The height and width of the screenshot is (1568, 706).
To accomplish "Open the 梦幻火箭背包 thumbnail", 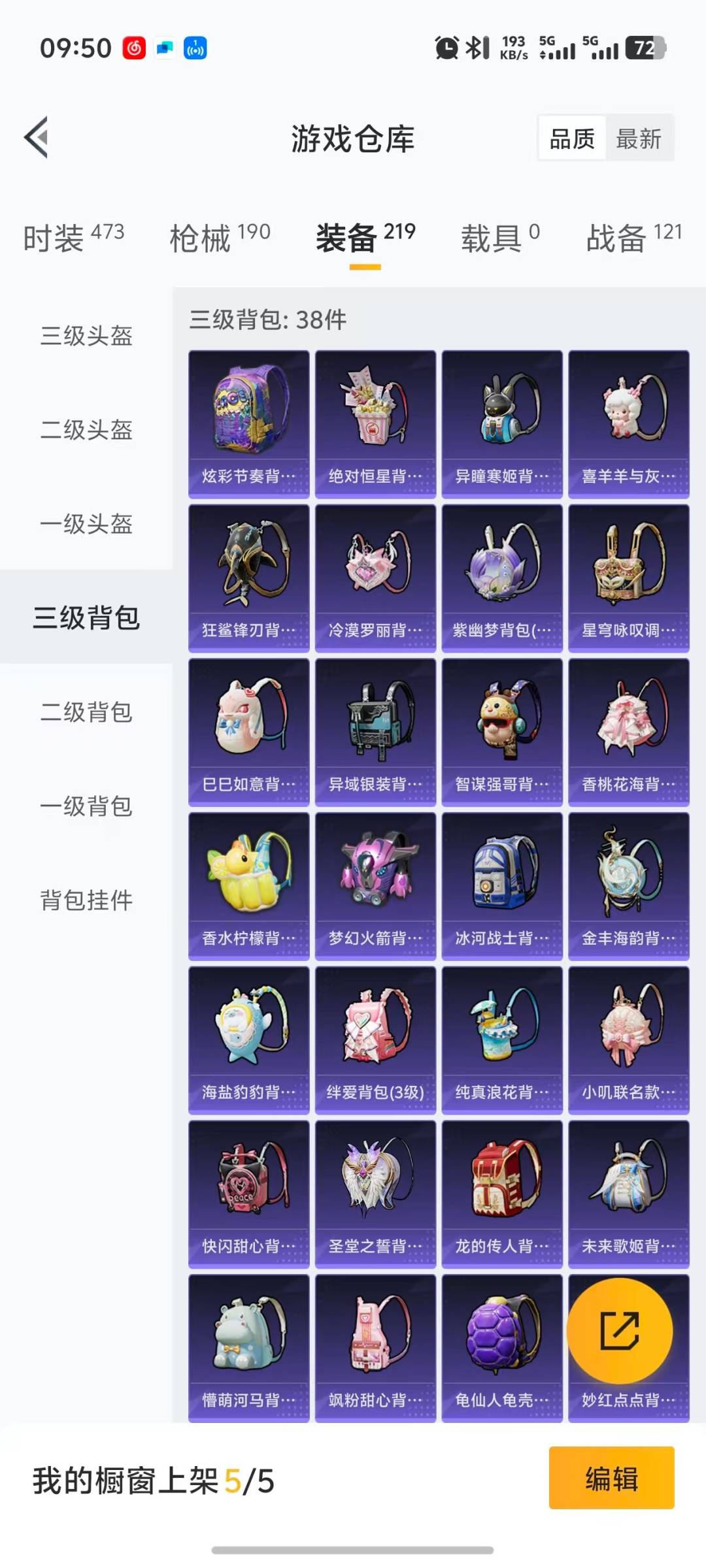I will tap(375, 879).
